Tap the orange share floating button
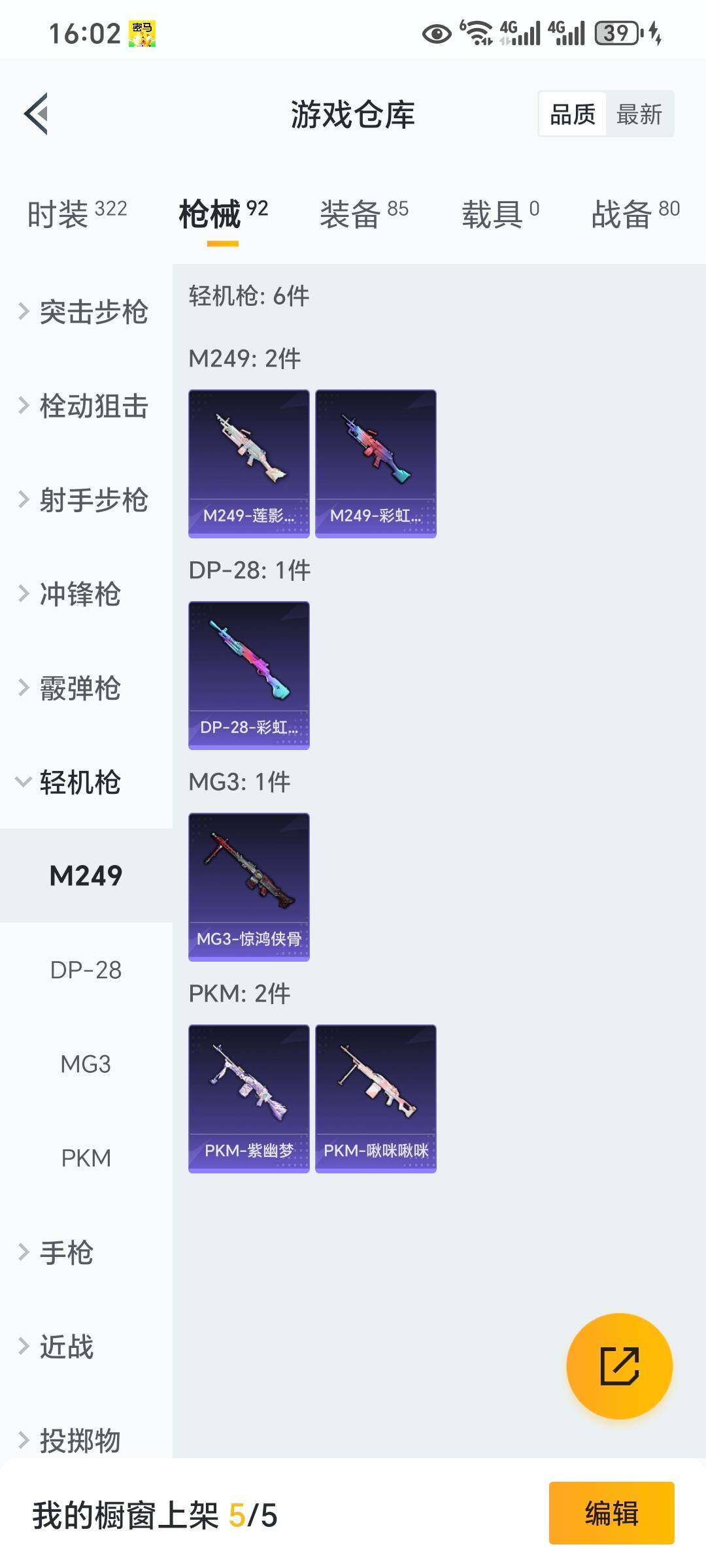This screenshot has width=706, height=1568. 619,1366
